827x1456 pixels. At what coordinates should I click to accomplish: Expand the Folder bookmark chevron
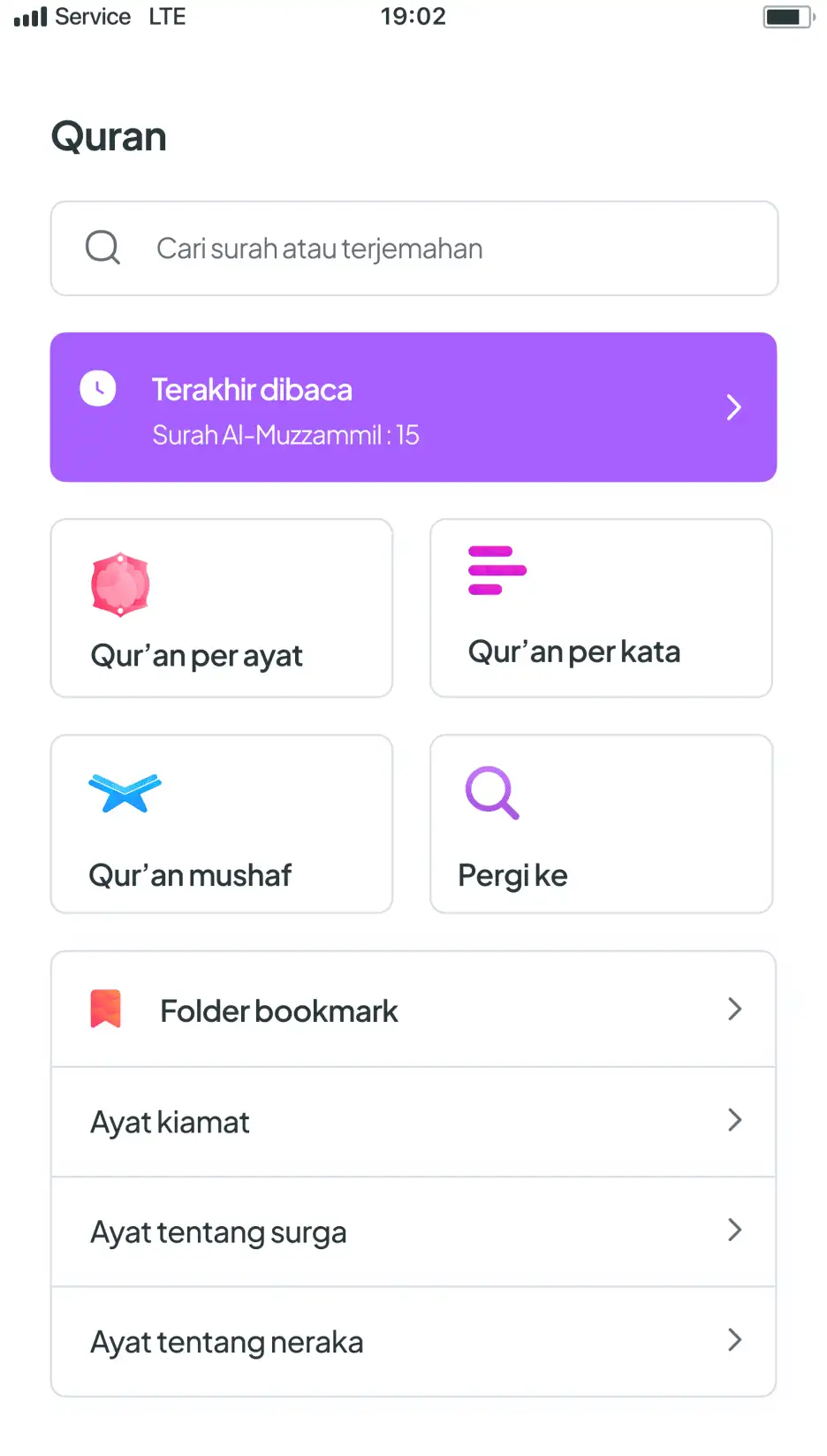[x=735, y=1009]
